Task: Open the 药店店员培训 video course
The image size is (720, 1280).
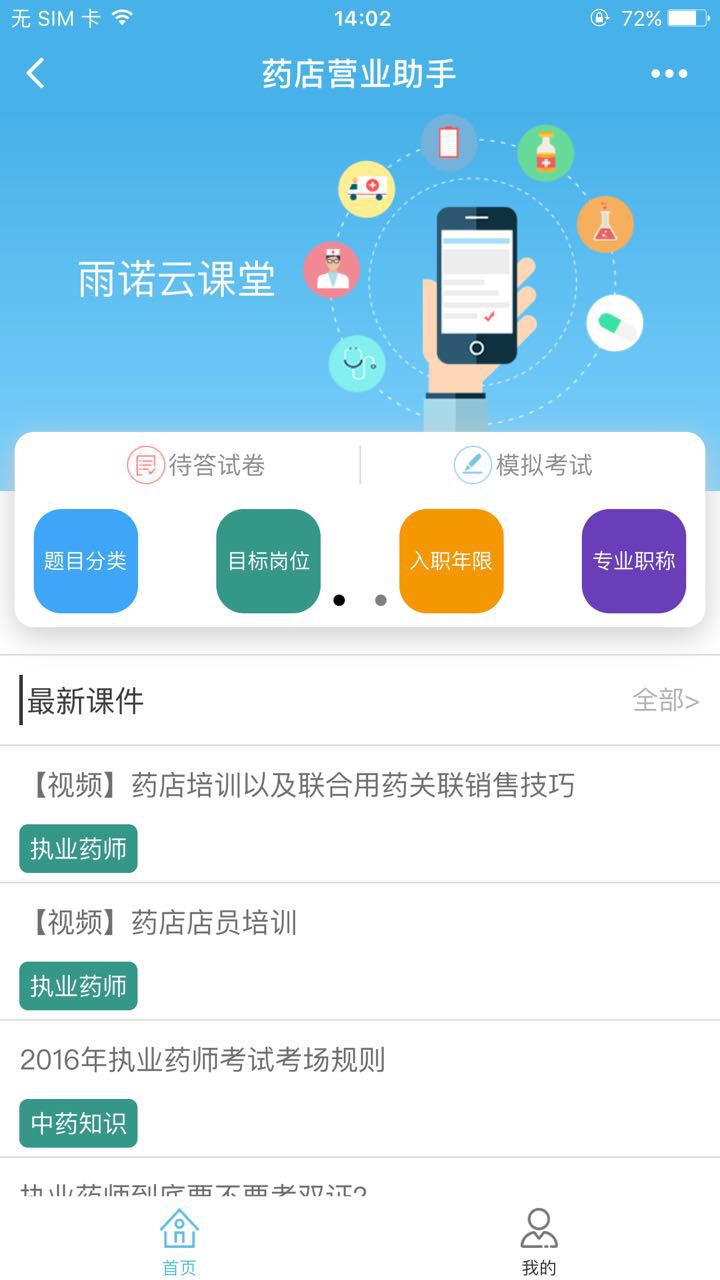Action: (160, 922)
